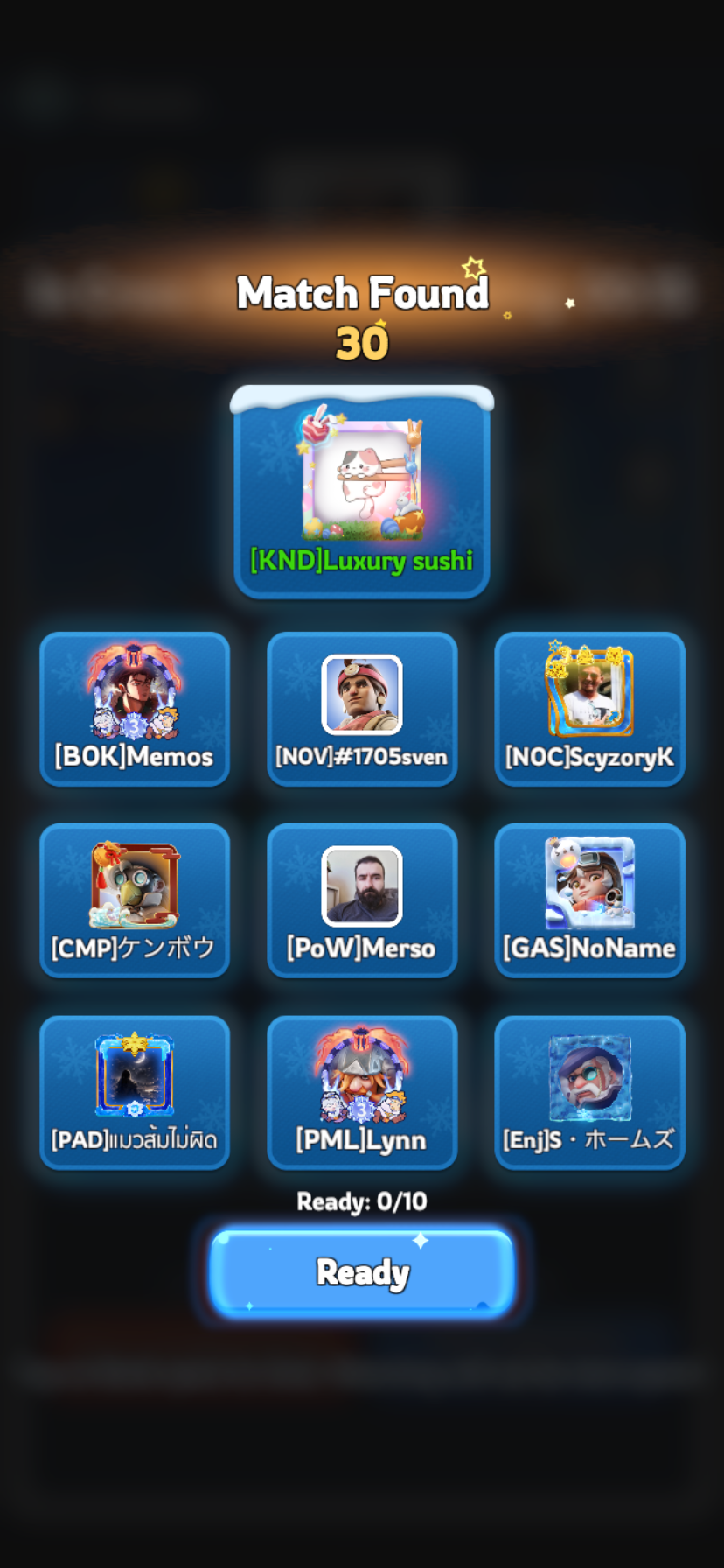
Task: View [PoW]Merso player card
Action: pos(362,900)
